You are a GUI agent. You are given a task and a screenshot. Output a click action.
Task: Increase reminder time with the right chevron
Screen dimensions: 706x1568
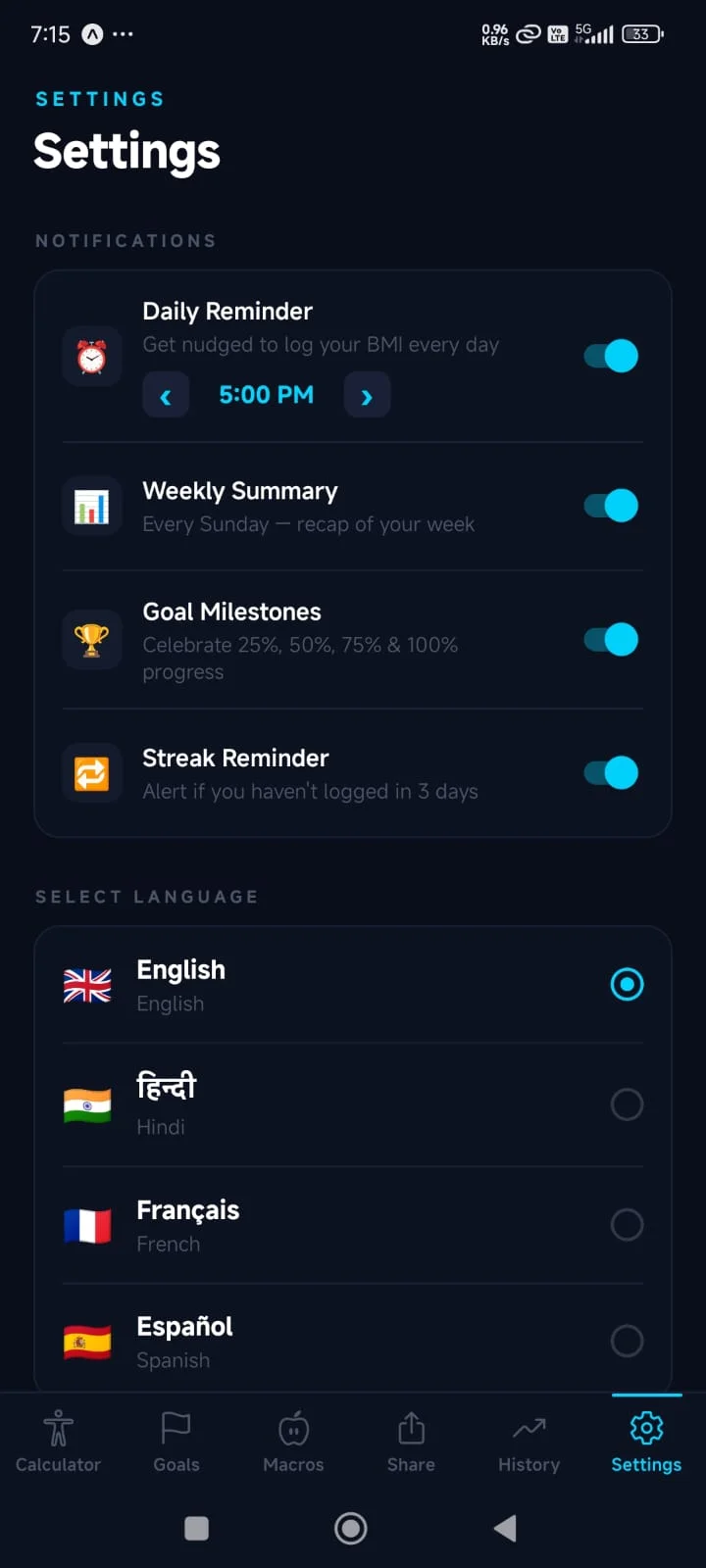pos(367,395)
